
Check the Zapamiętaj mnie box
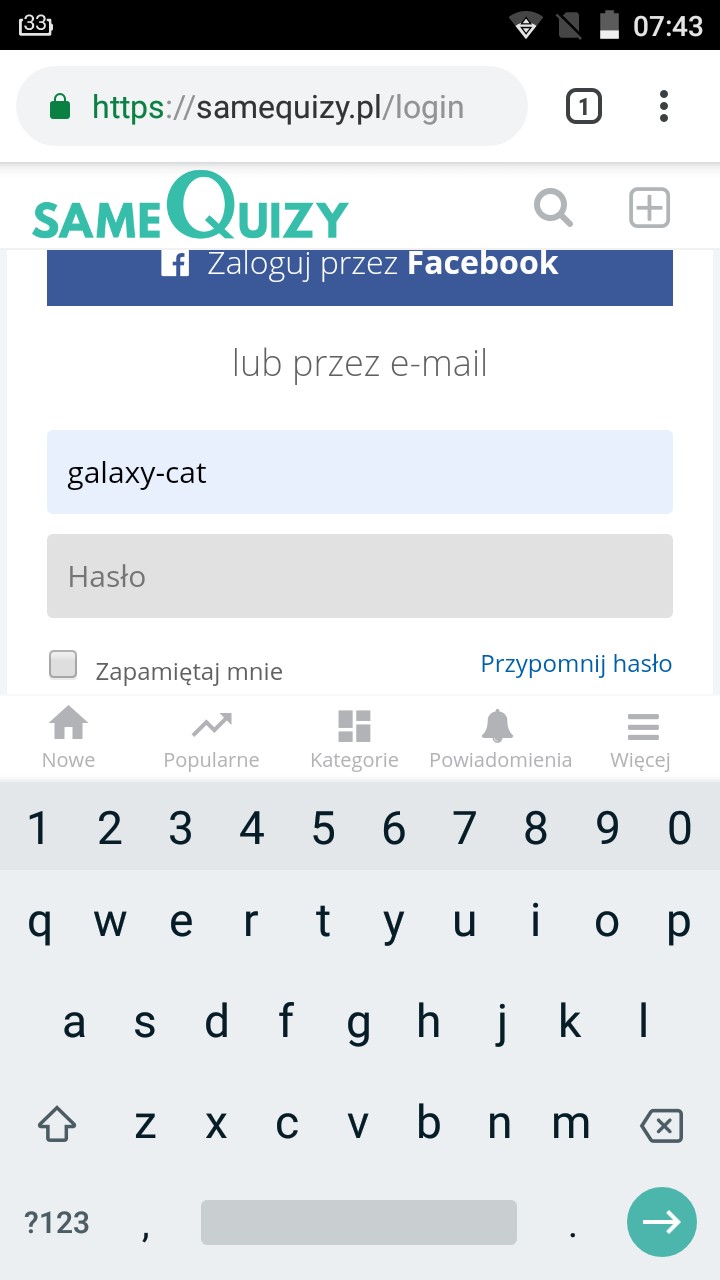pos(64,665)
